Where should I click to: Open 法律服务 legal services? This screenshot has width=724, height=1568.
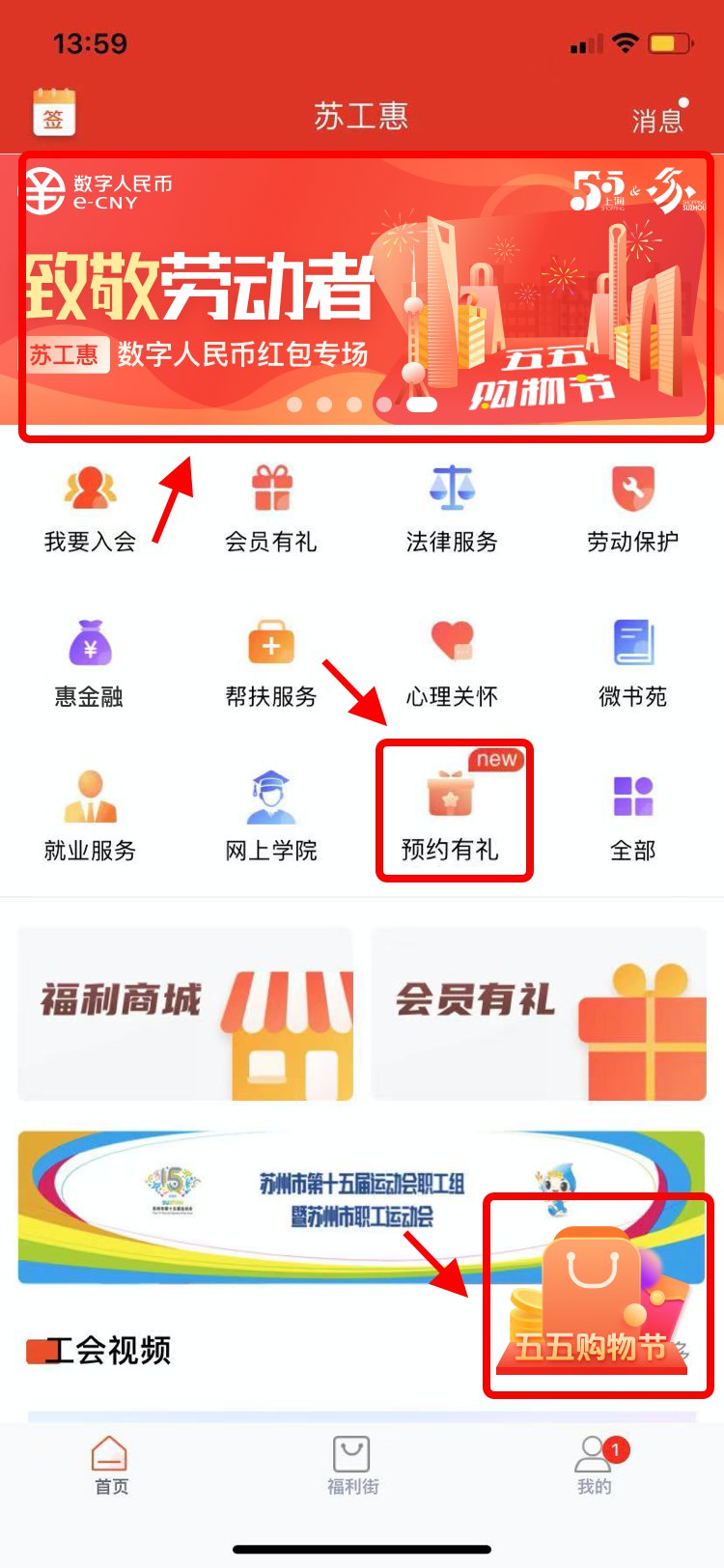click(452, 509)
